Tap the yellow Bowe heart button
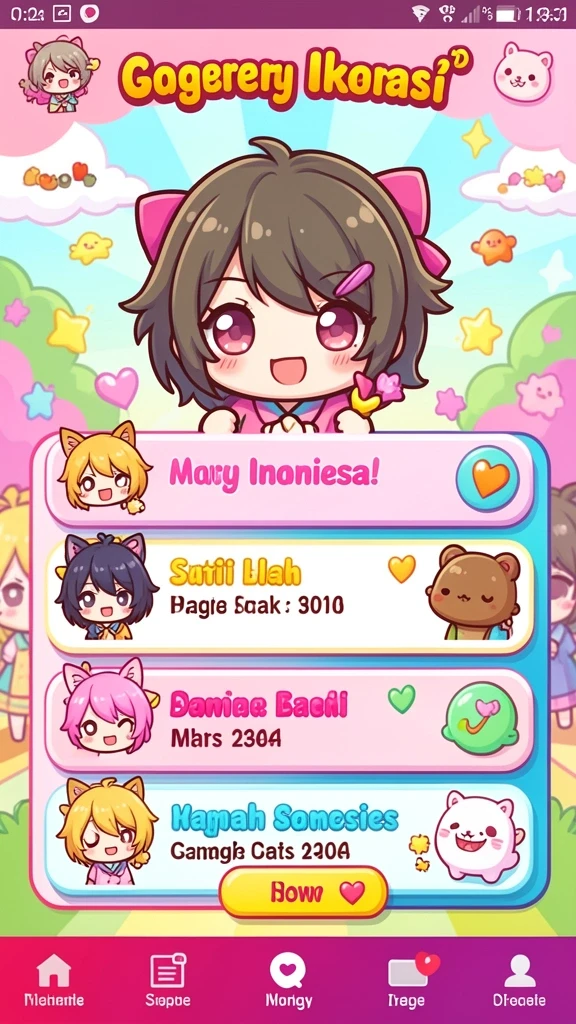The width and height of the screenshot is (576, 1024). point(303,892)
